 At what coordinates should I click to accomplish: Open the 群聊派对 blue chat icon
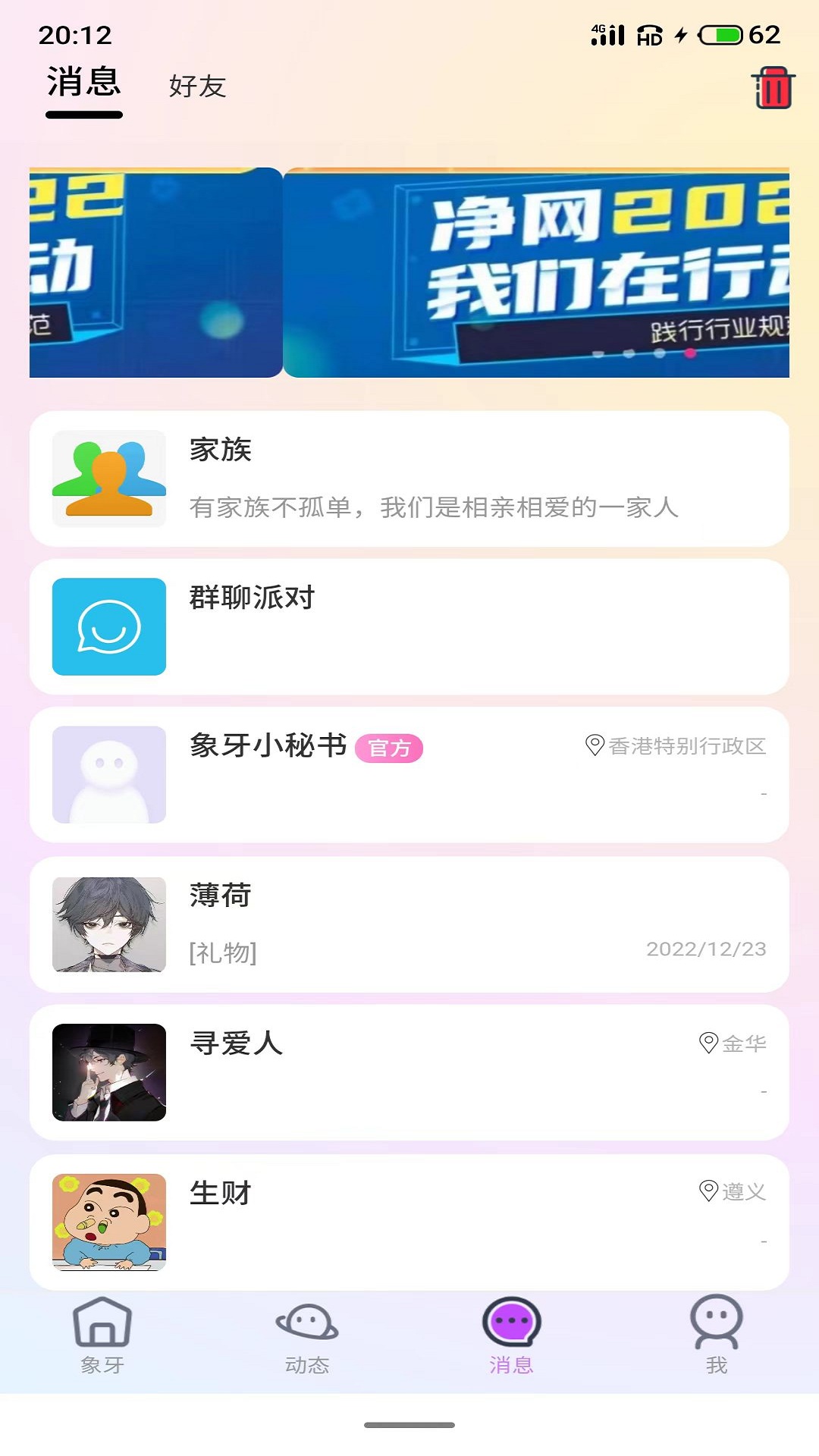[x=108, y=625]
